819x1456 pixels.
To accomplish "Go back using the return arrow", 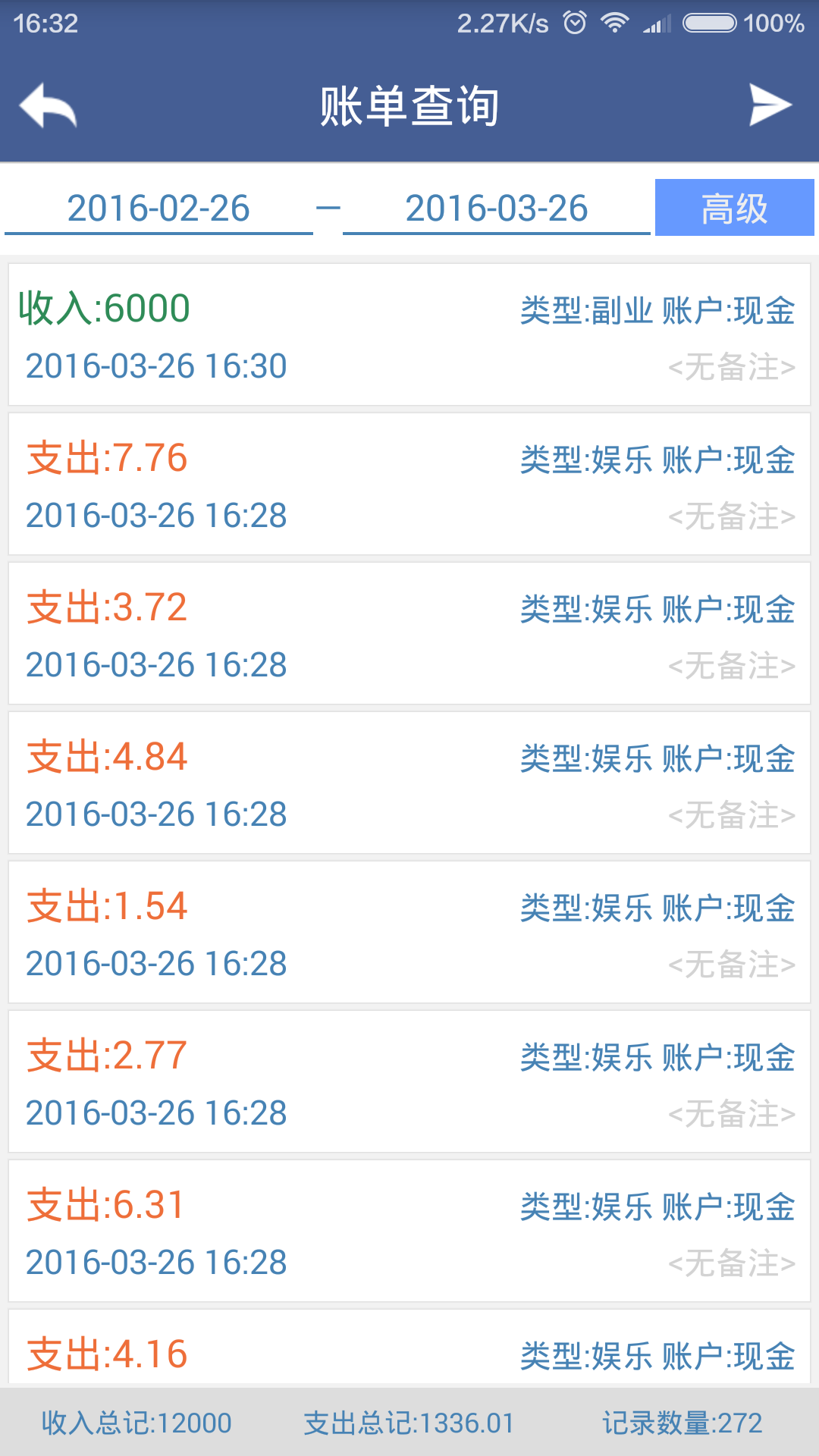I will tap(48, 105).
